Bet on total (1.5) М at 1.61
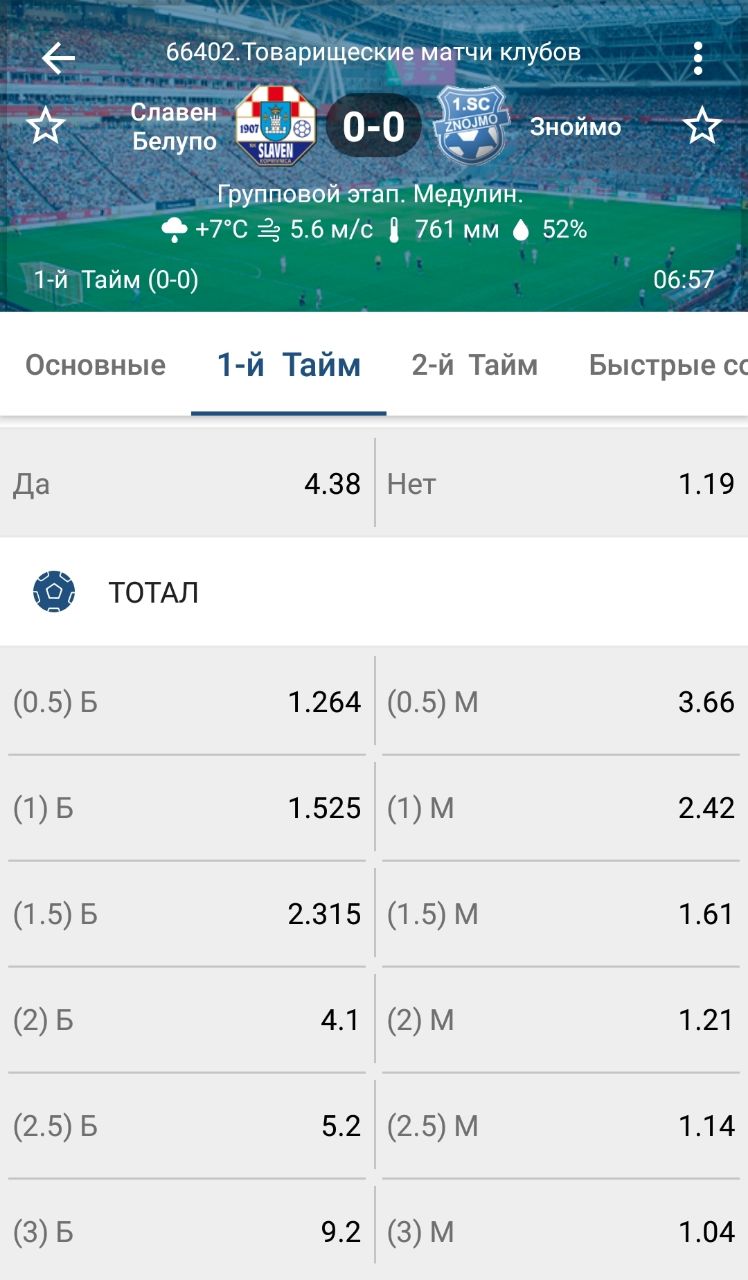 [561, 914]
